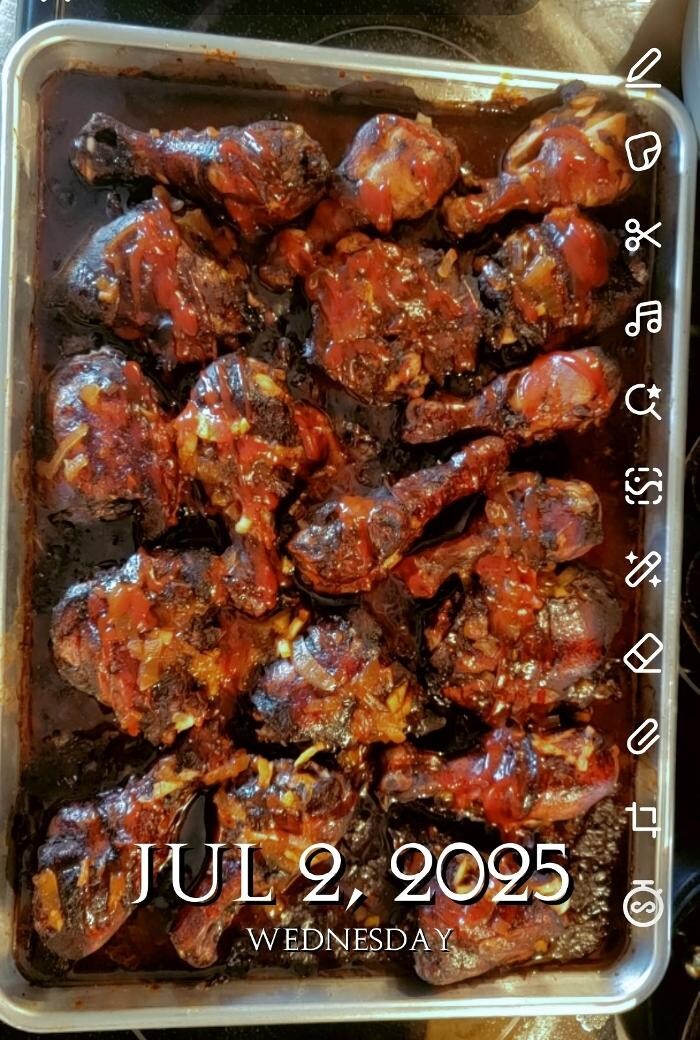The width and height of the screenshot is (700, 1040).
Task: Open the pencil drawing tool
Action: (x=643, y=68)
